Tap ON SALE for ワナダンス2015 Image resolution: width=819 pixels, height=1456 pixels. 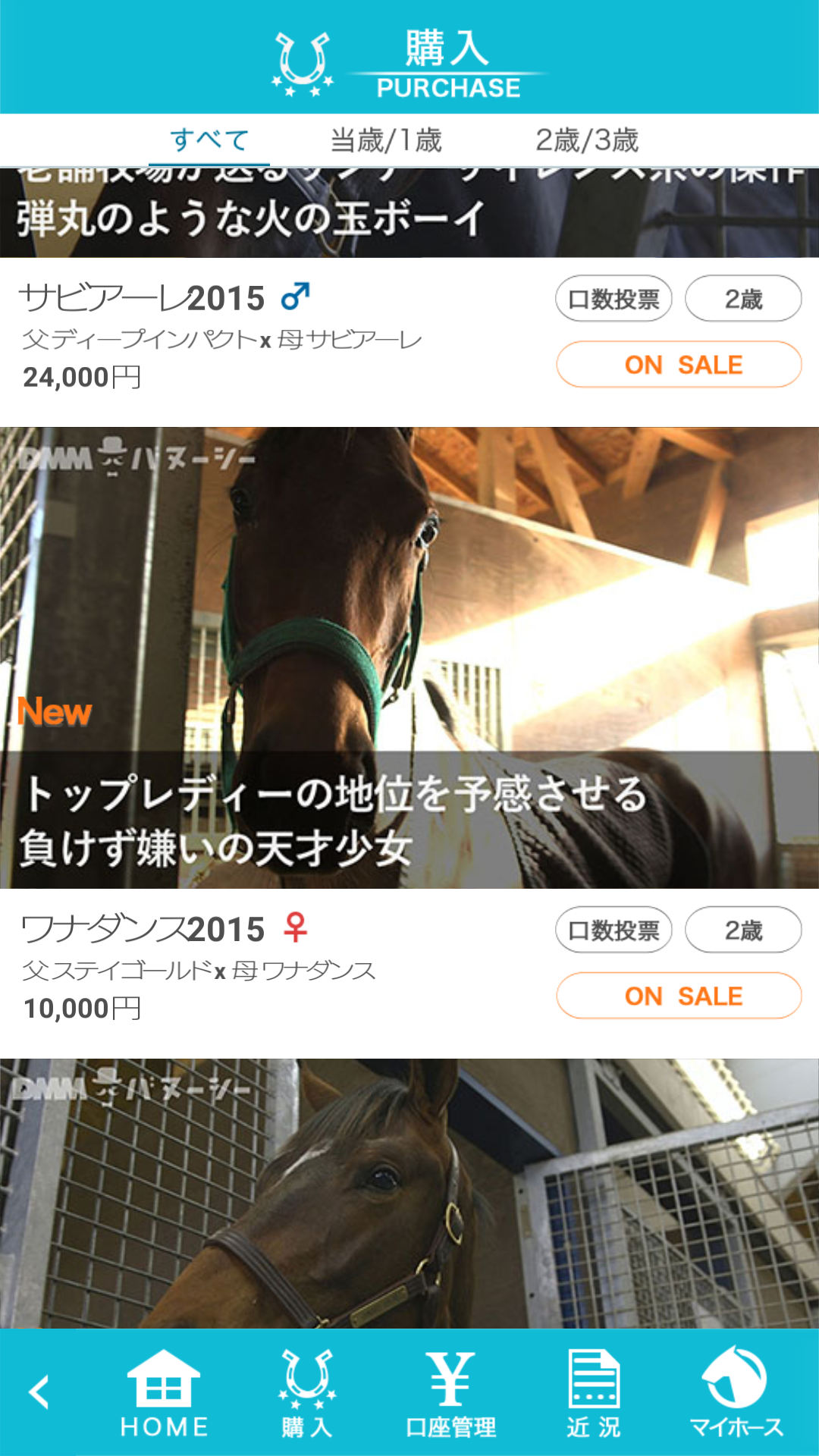pos(679,996)
